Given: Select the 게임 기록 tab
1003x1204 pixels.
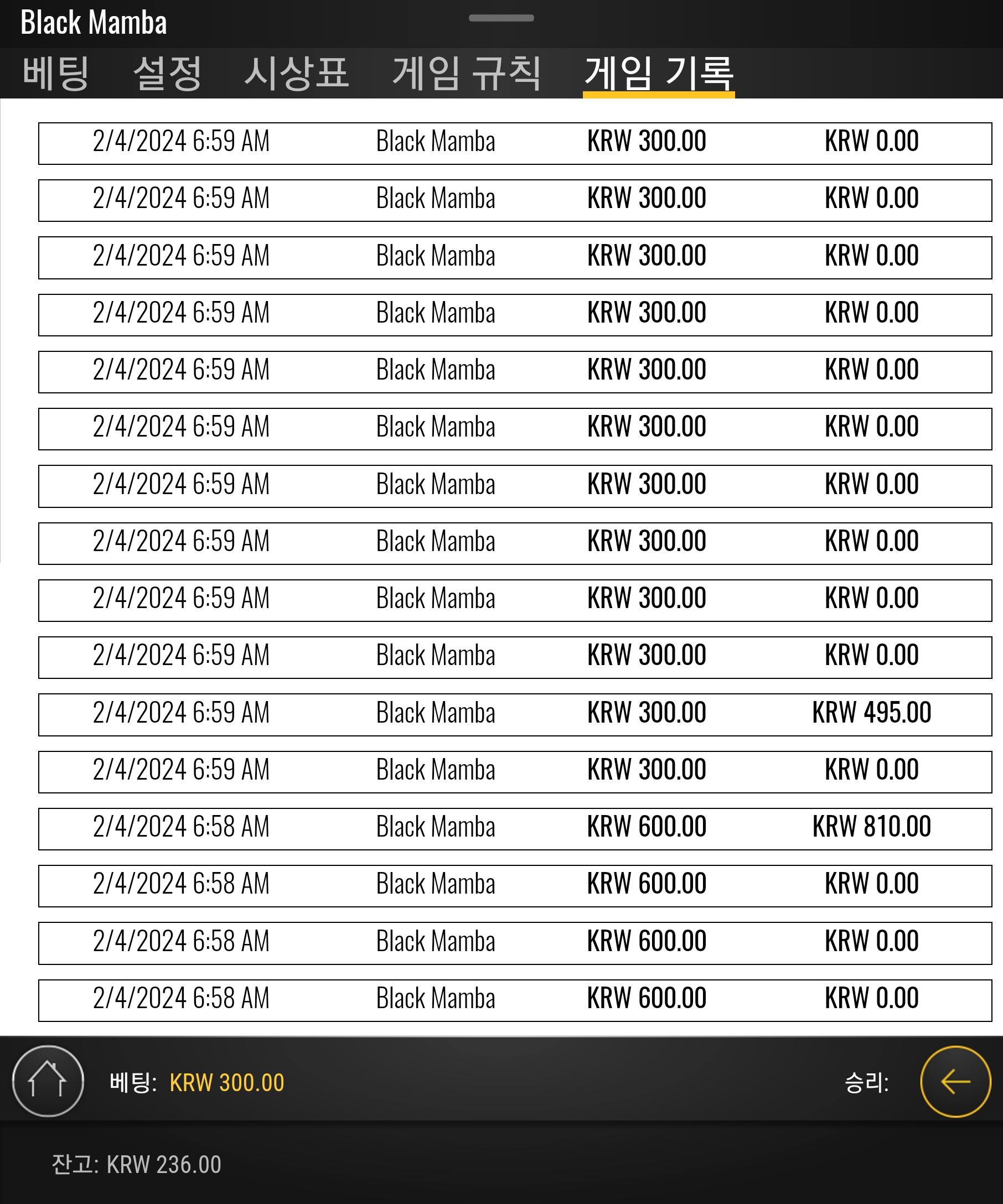Looking at the screenshot, I should tap(659, 75).
